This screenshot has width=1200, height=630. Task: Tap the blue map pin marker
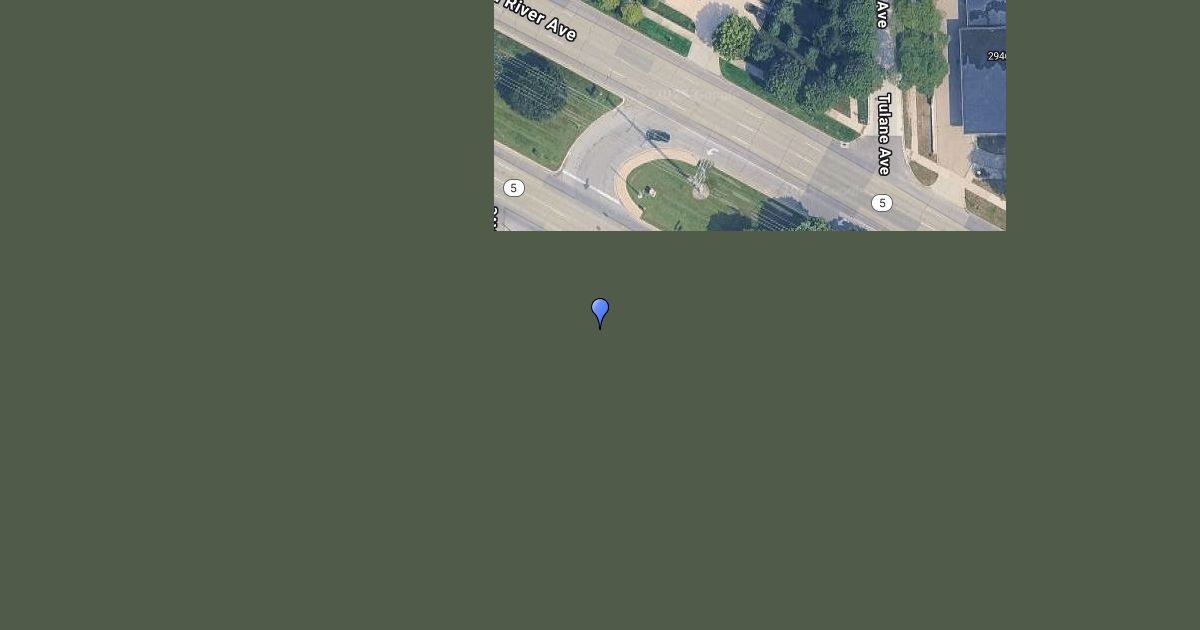(600, 311)
